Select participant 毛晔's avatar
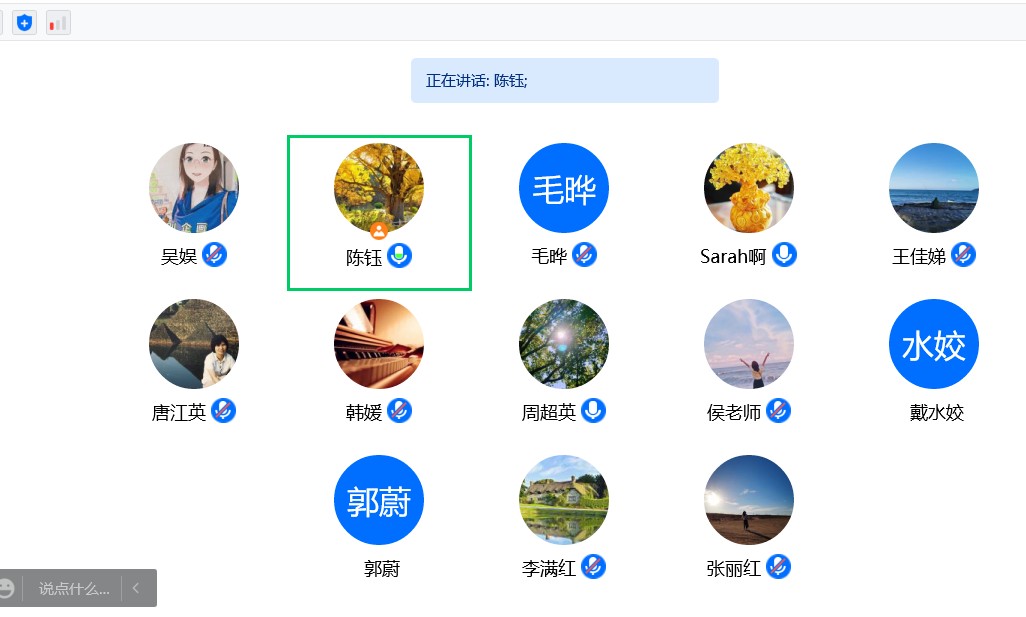 pyautogui.click(x=564, y=188)
